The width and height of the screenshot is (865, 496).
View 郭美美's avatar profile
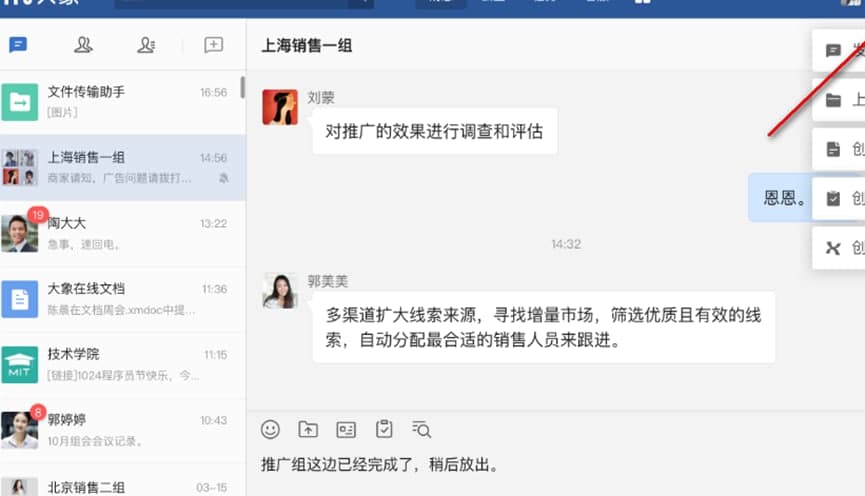pos(280,291)
